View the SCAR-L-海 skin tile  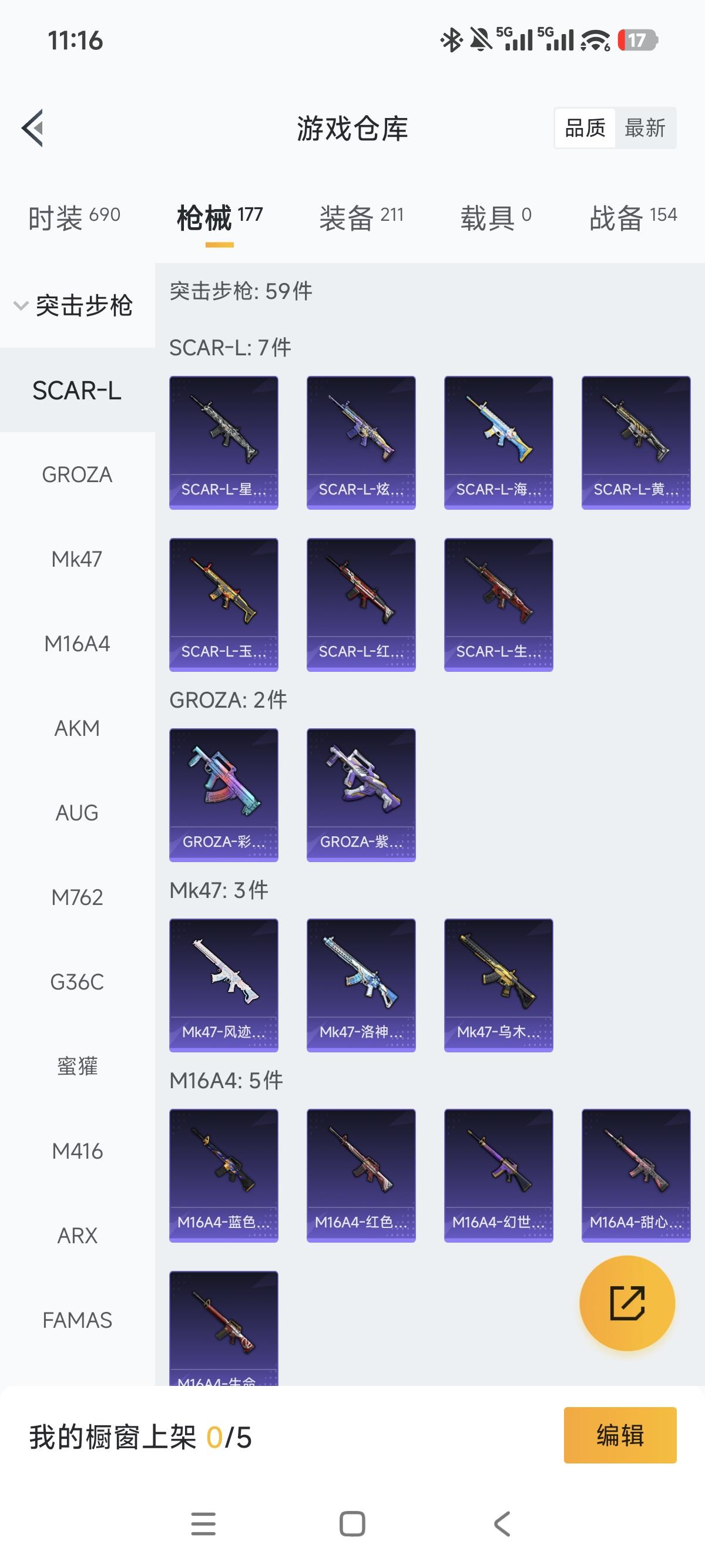(x=499, y=443)
